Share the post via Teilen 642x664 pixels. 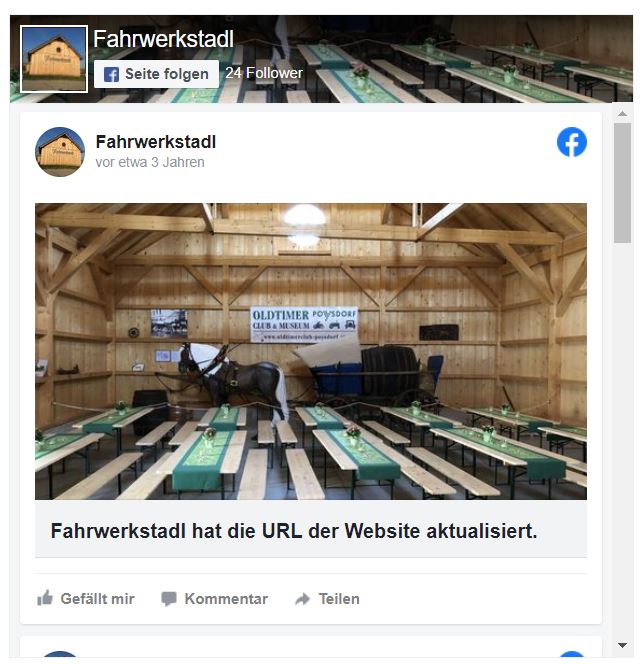click(327, 599)
